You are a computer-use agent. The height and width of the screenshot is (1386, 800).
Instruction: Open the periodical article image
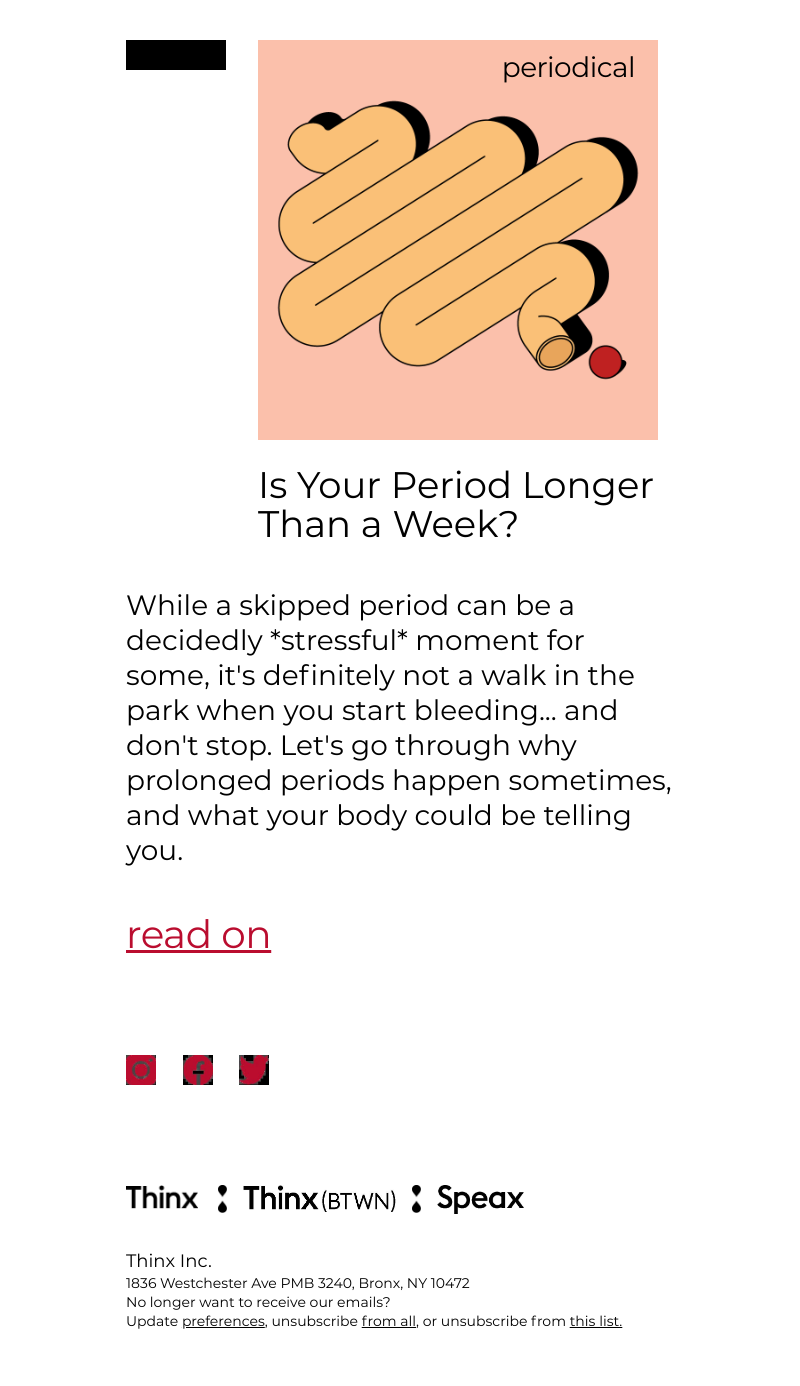[457, 240]
